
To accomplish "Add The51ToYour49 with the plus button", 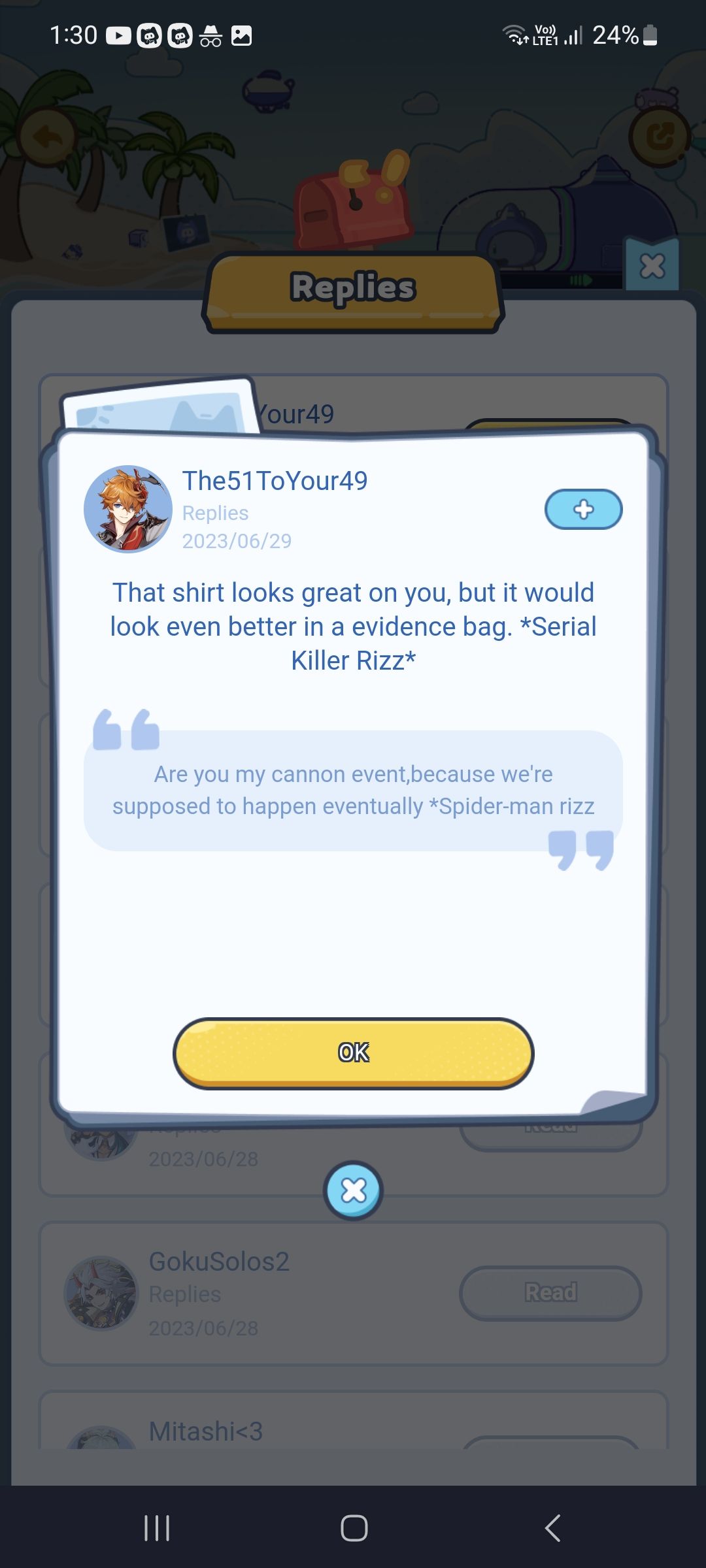I will (x=583, y=509).
